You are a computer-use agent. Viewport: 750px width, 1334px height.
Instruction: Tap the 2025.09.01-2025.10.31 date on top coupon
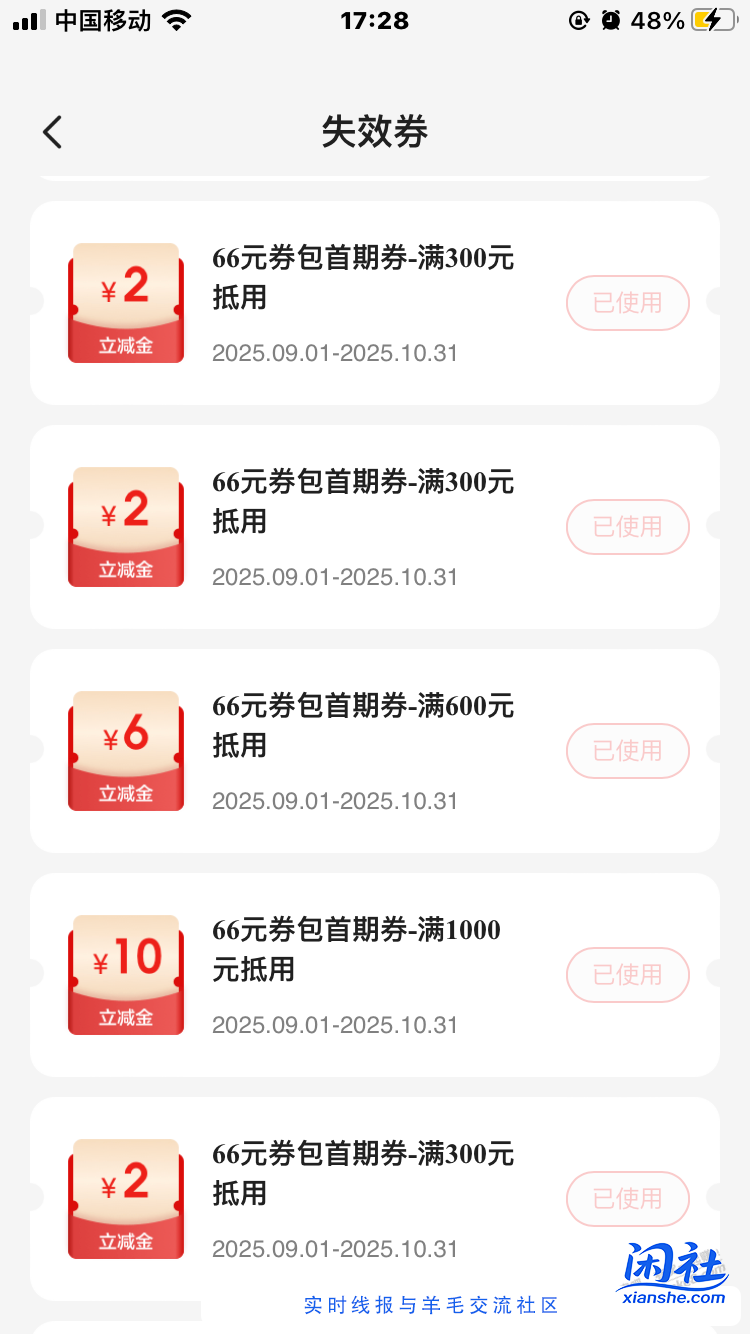coord(335,354)
